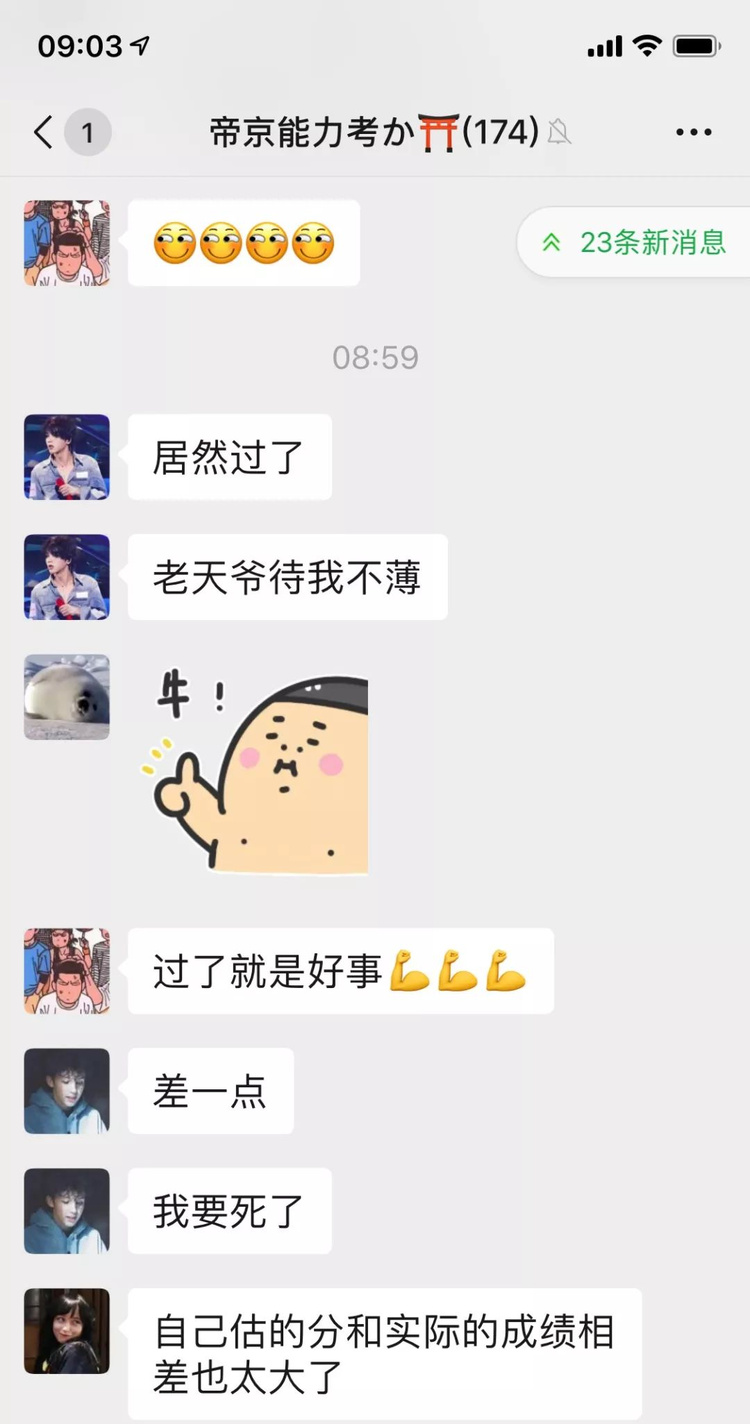Tap the avatar beside 过了就是好事

pos(67,971)
